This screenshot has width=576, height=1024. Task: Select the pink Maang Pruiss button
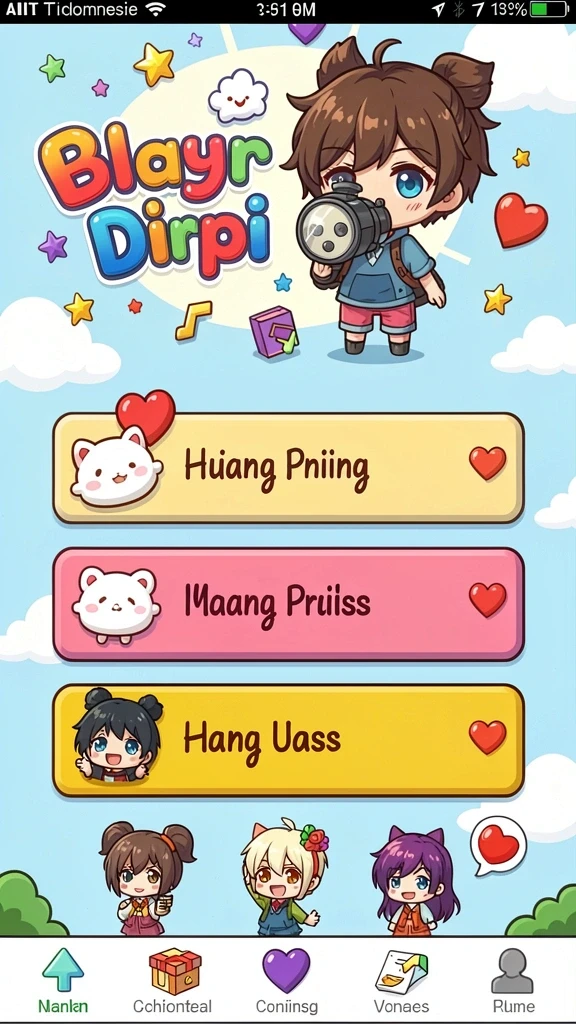pos(288,604)
